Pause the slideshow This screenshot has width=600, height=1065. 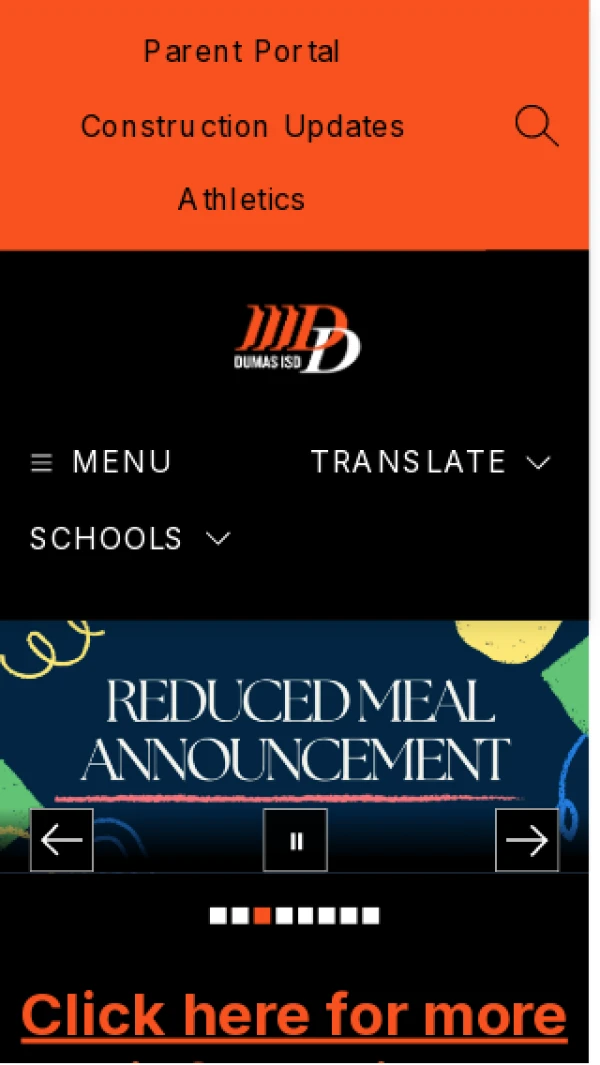click(x=295, y=841)
